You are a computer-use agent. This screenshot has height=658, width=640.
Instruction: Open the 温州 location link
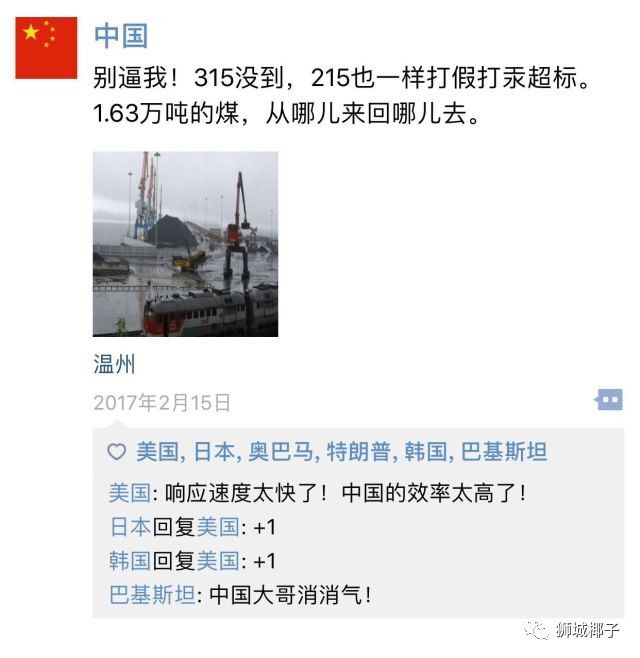click(114, 364)
